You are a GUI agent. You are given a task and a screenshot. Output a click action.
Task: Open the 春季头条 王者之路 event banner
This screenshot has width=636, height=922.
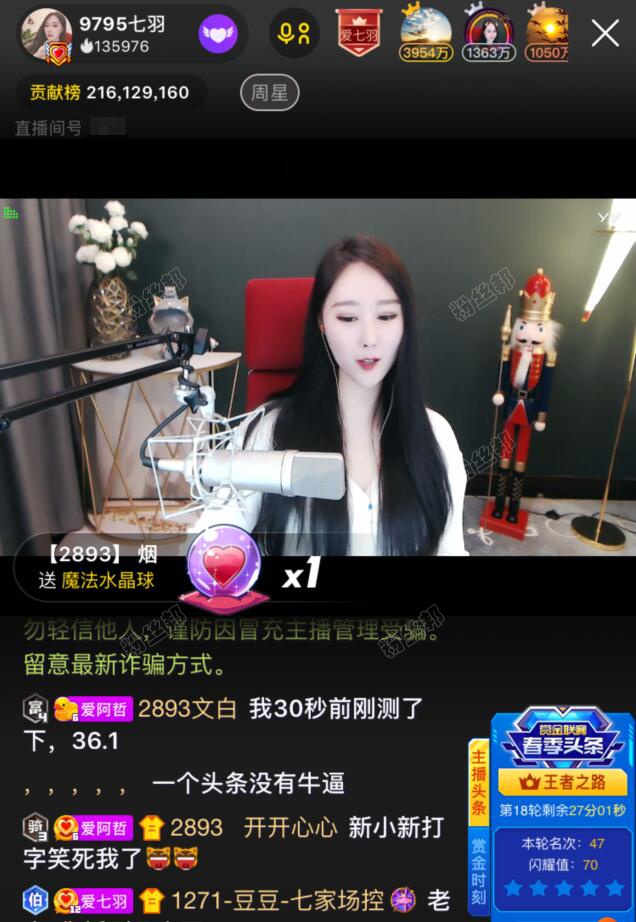pos(563,760)
